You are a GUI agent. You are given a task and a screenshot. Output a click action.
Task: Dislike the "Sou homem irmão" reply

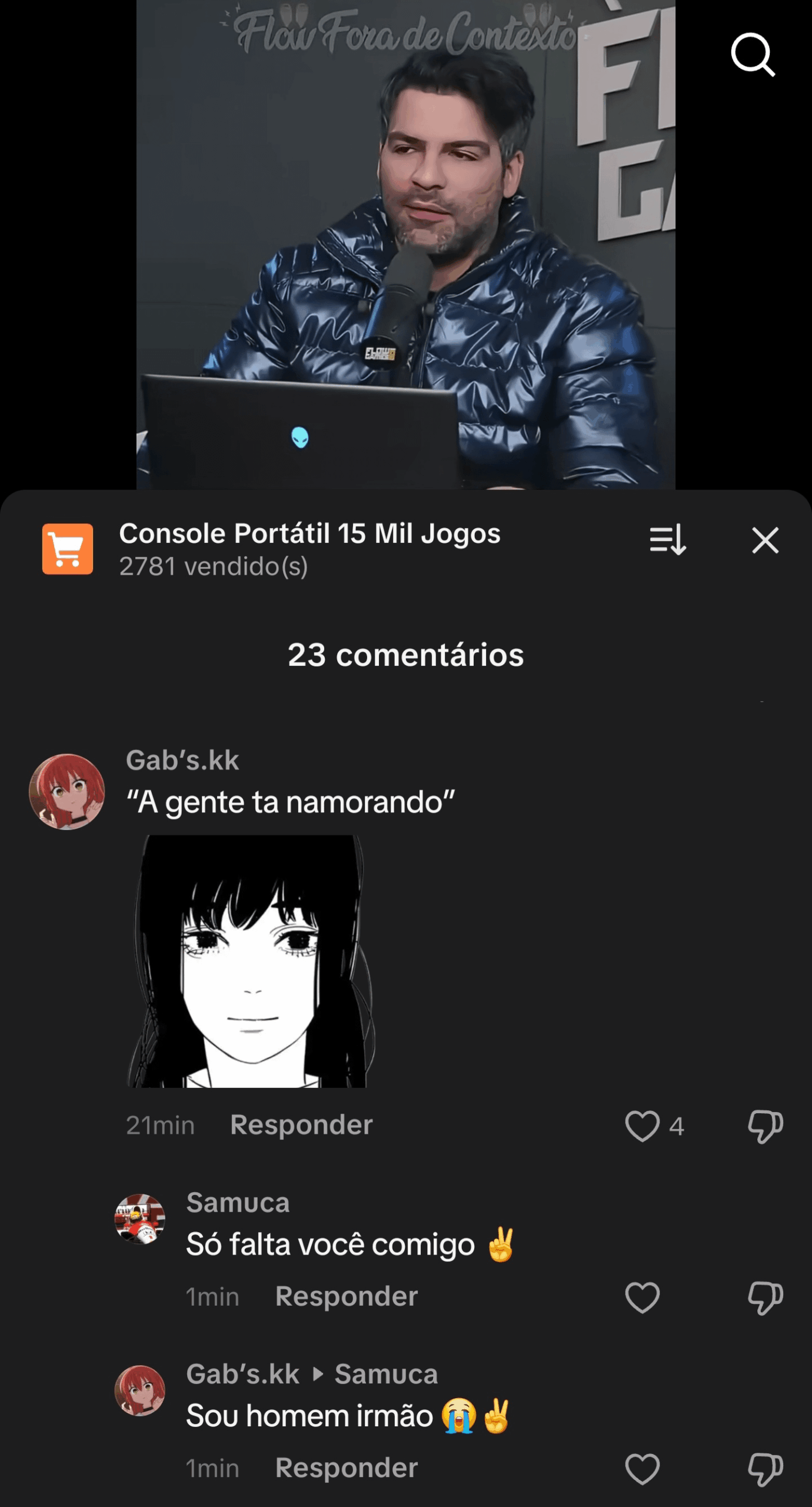click(765, 1468)
